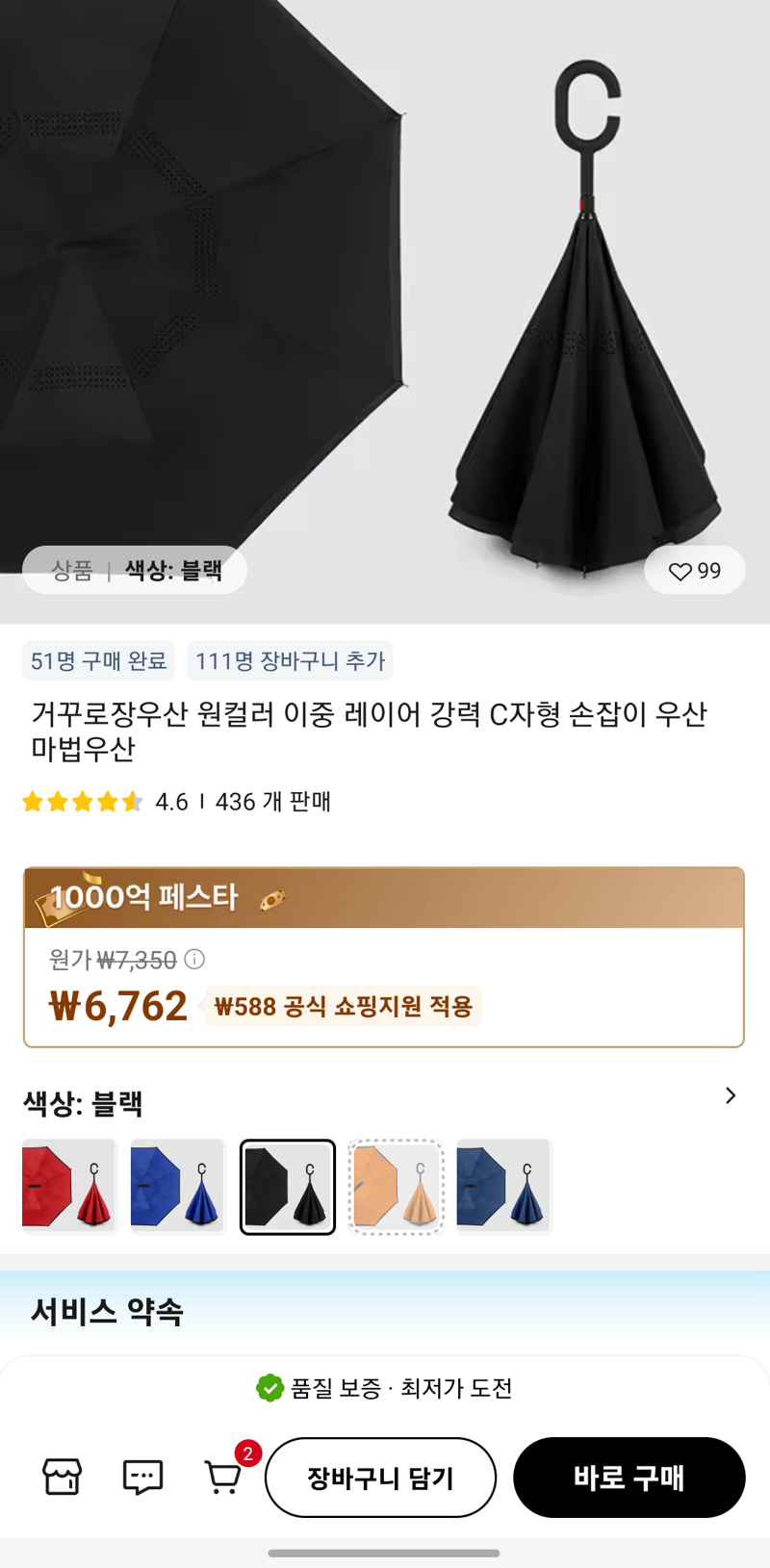Open the store page icon
This screenshot has height=1568, width=770.
[x=63, y=1477]
